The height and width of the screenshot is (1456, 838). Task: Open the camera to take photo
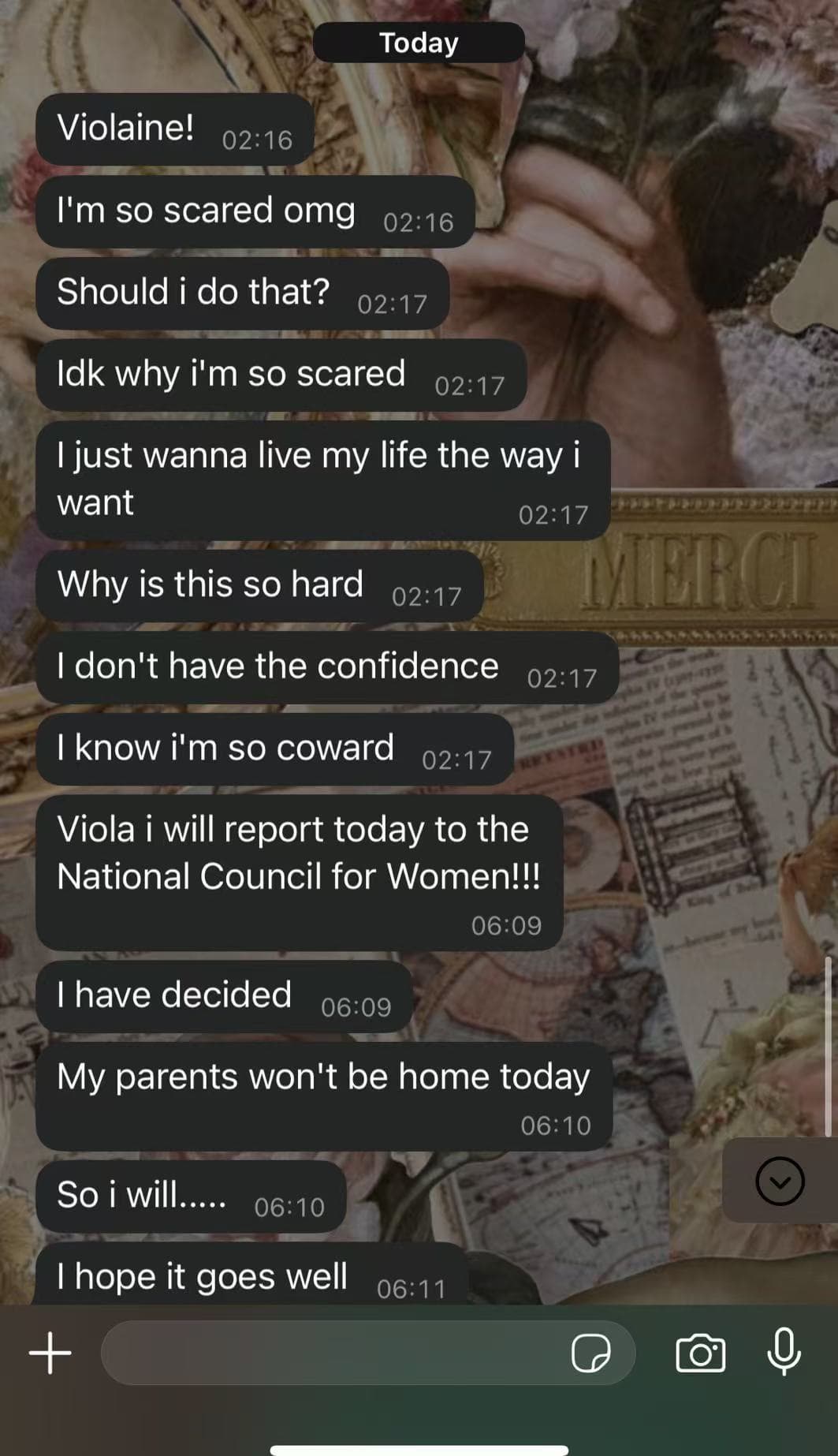point(700,1353)
